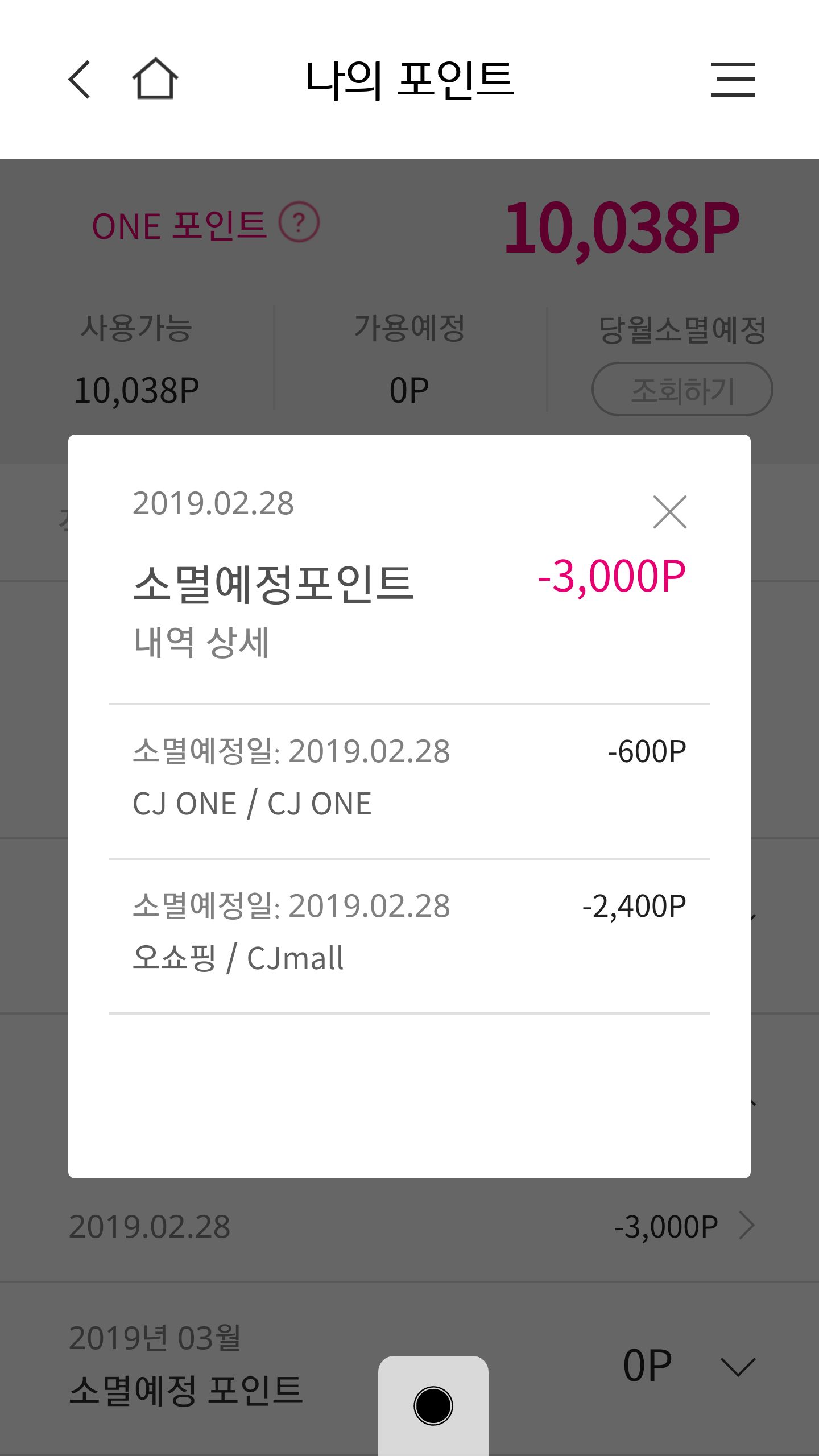Close the 소멸예정포인트 detail popup

[x=669, y=512]
